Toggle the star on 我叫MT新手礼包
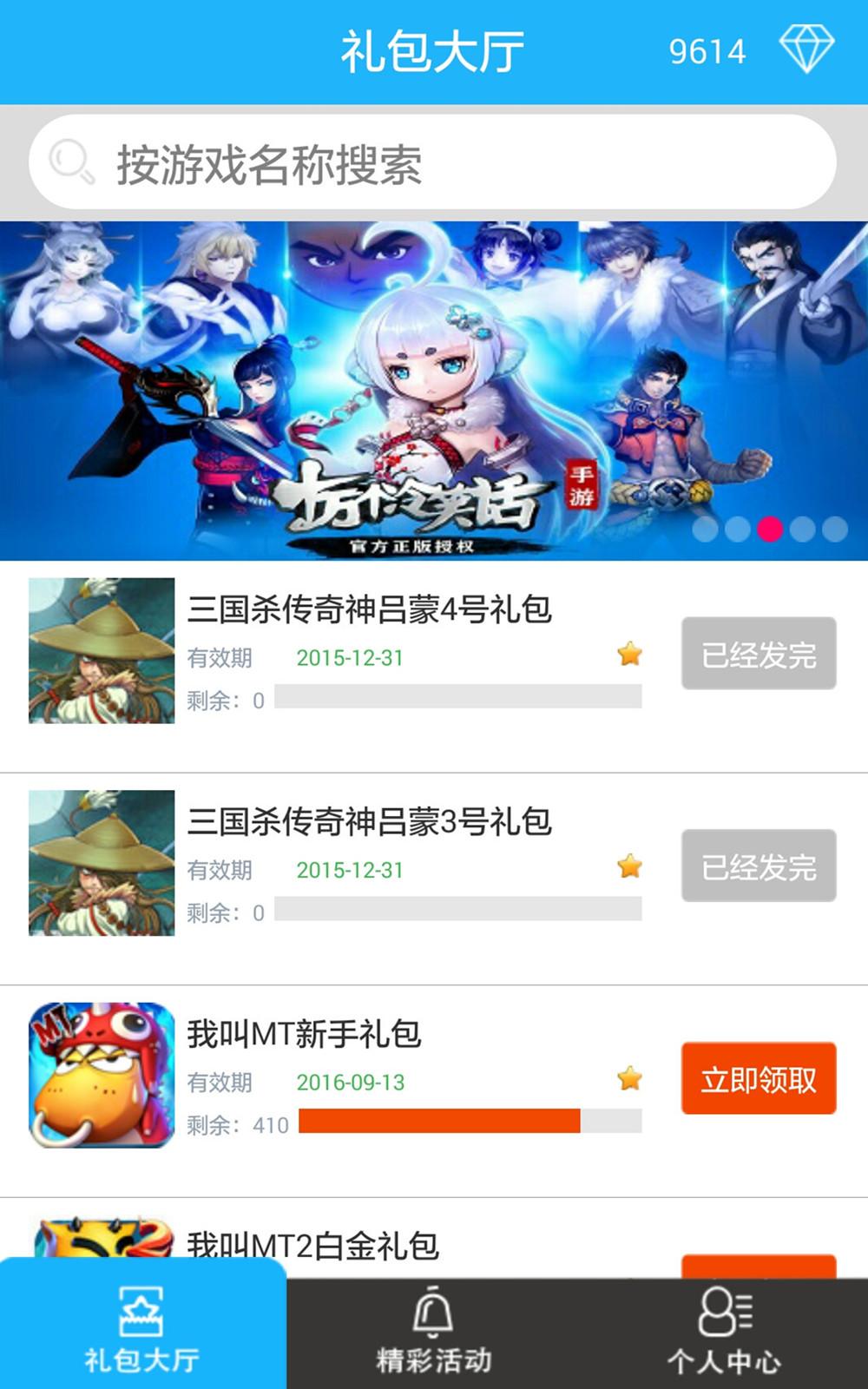This screenshot has width=868, height=1389. [628, 1079]
